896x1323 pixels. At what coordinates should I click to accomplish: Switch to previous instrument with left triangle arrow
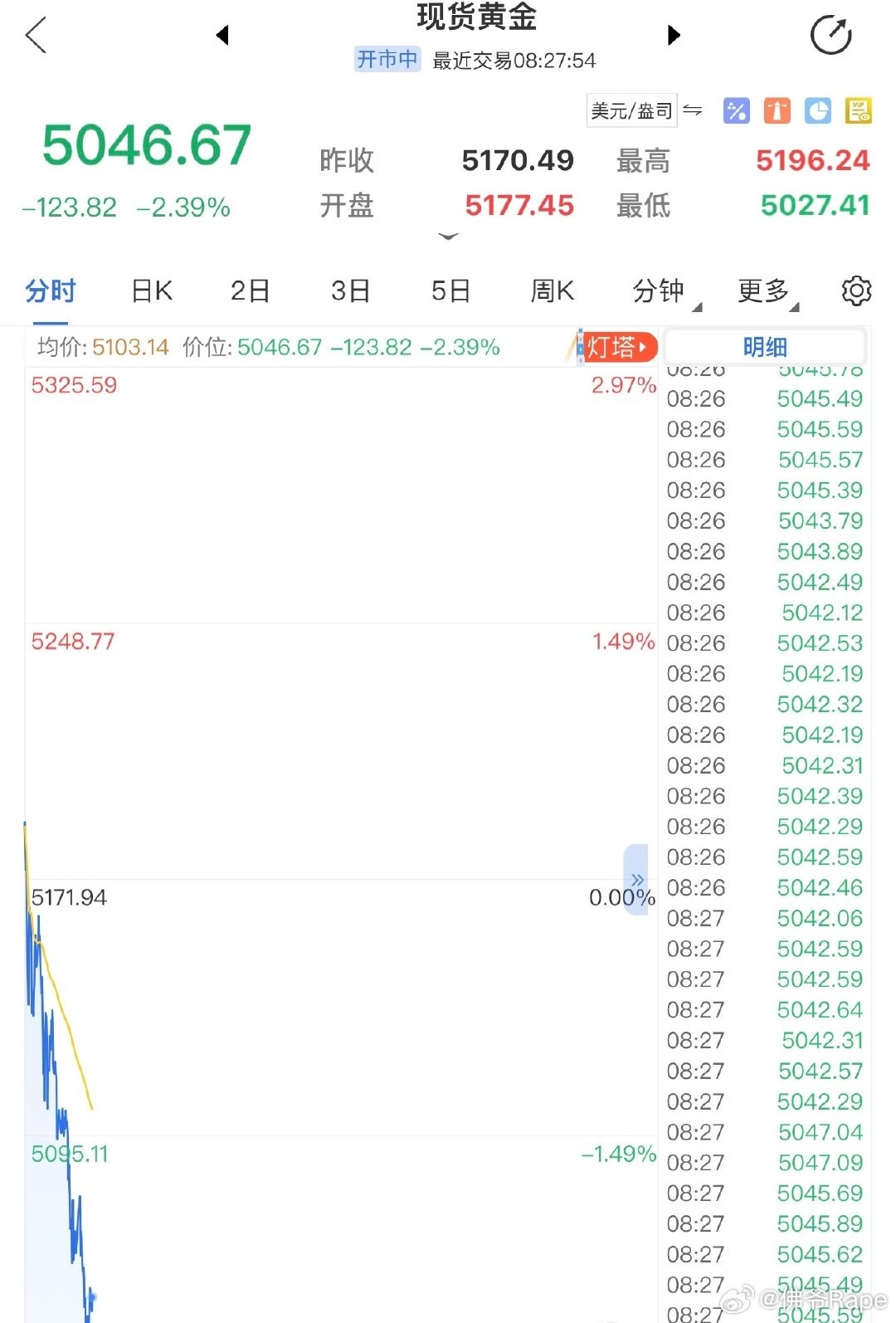click(x=222, y=35)
